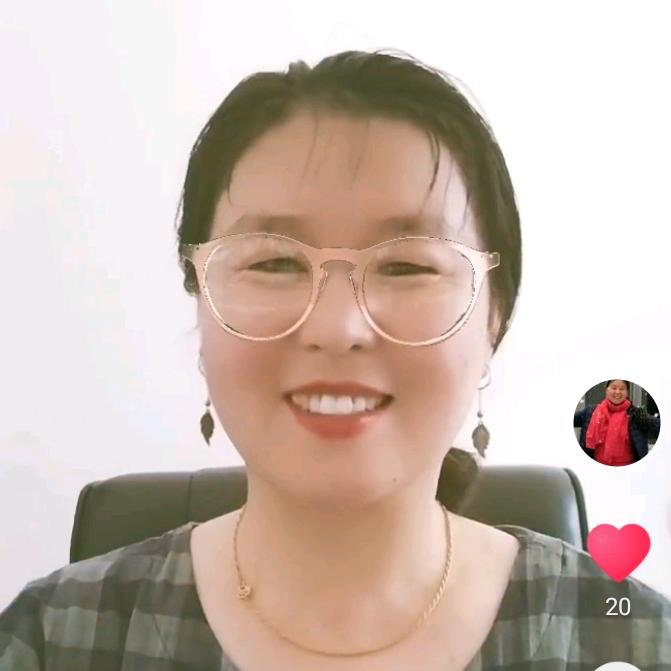Like the video with the heart icon
This screenshot has width=671, height=671.
[618, 552]
